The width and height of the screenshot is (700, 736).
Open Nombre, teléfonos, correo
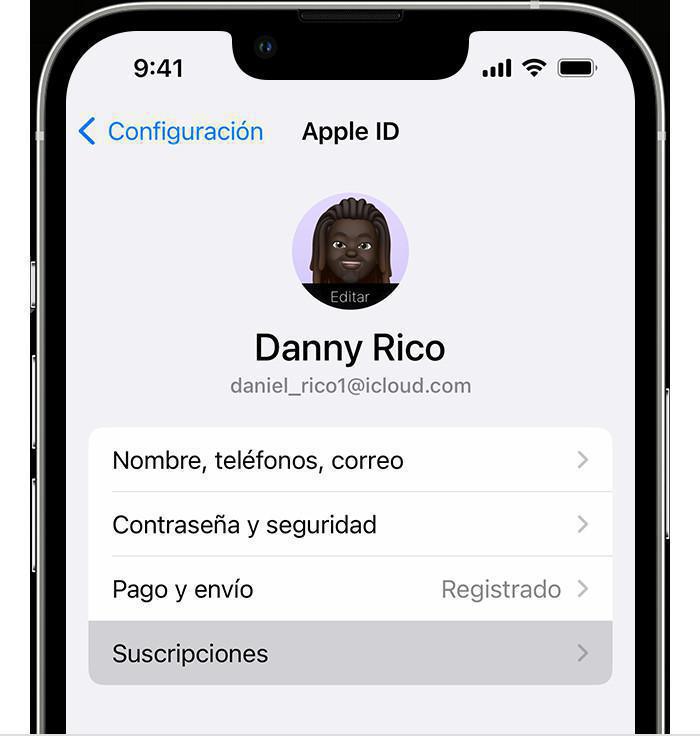coord(350,460)
